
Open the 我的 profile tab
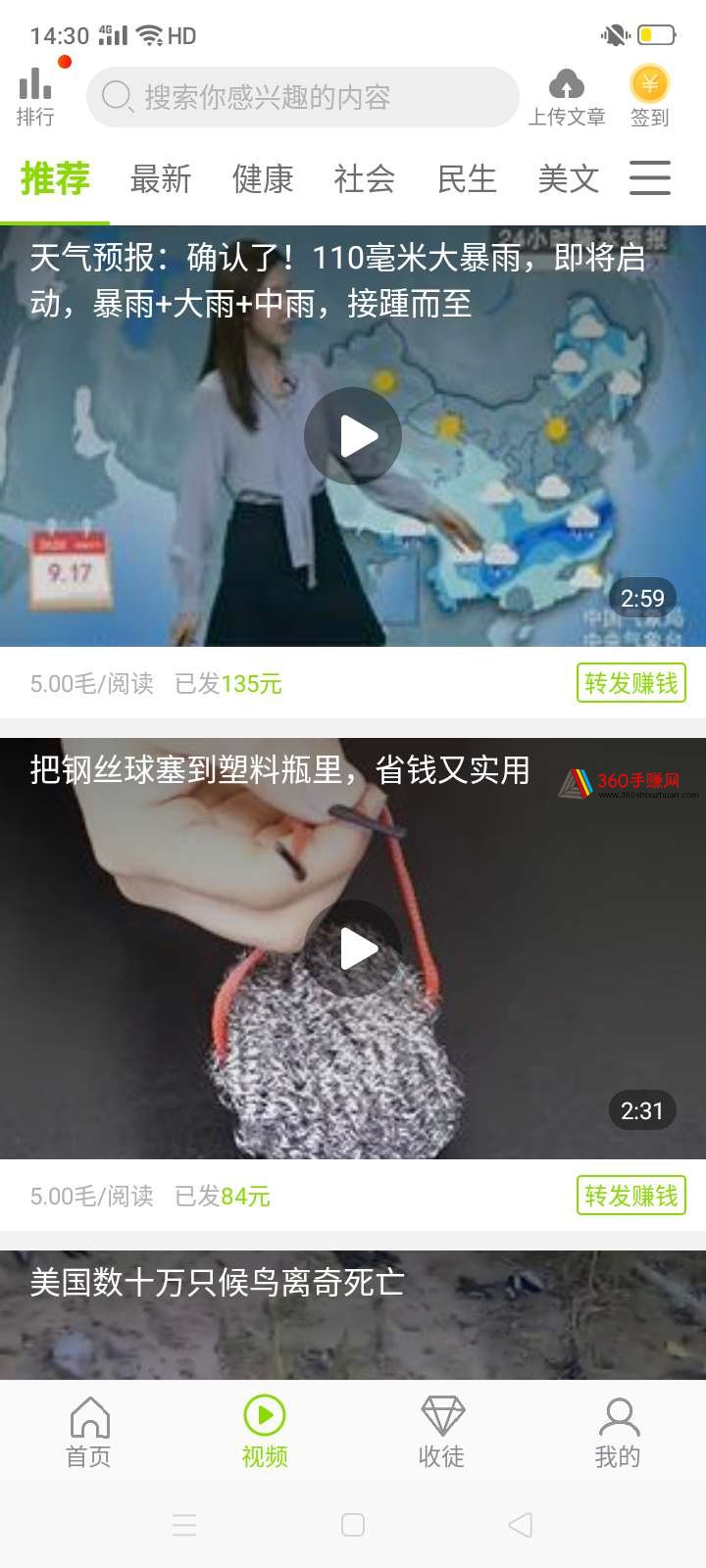(x=618, y=1433)
